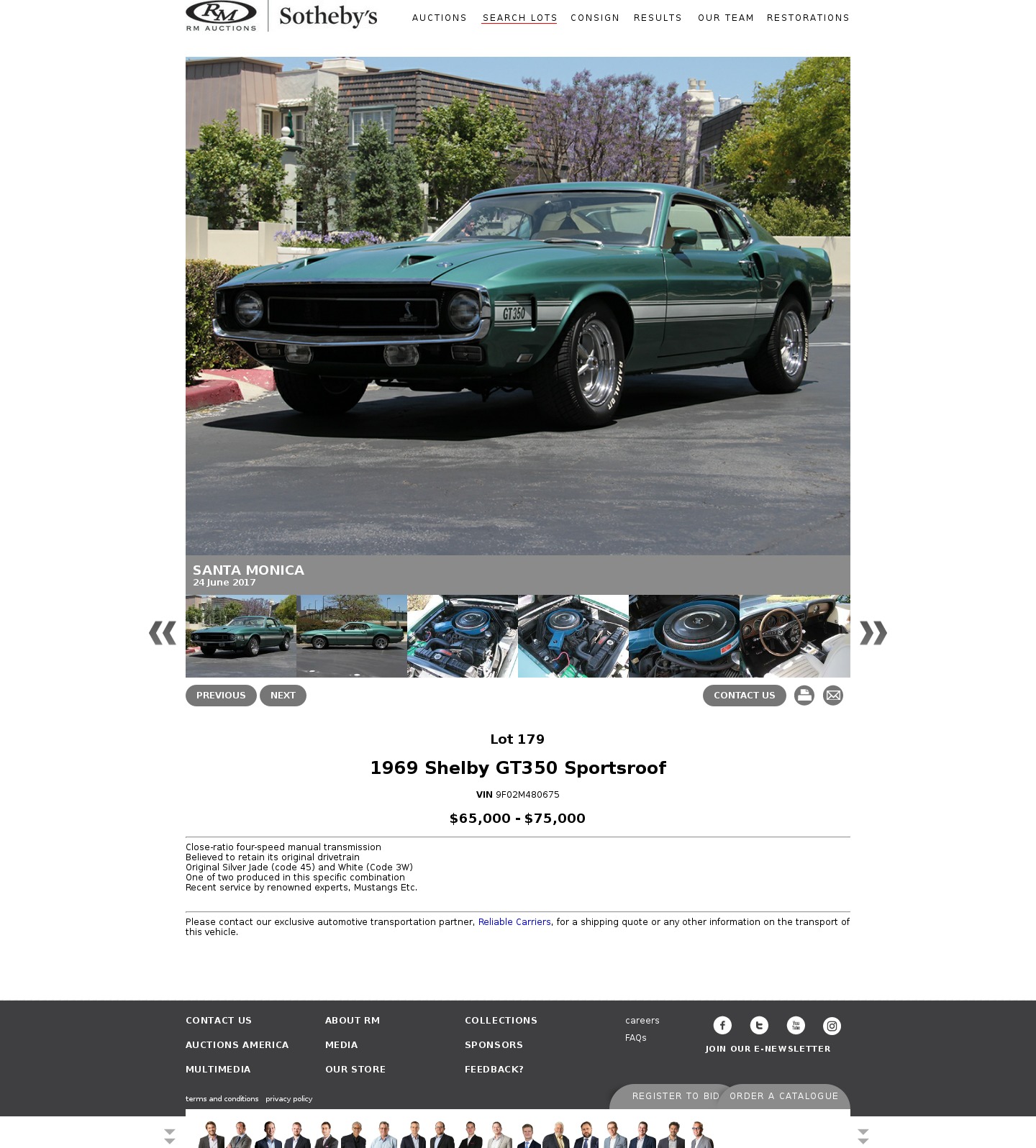1036x1148 pixels.
Task: View the steering wheel interior thumbnail
Action: tap(794, 636)
